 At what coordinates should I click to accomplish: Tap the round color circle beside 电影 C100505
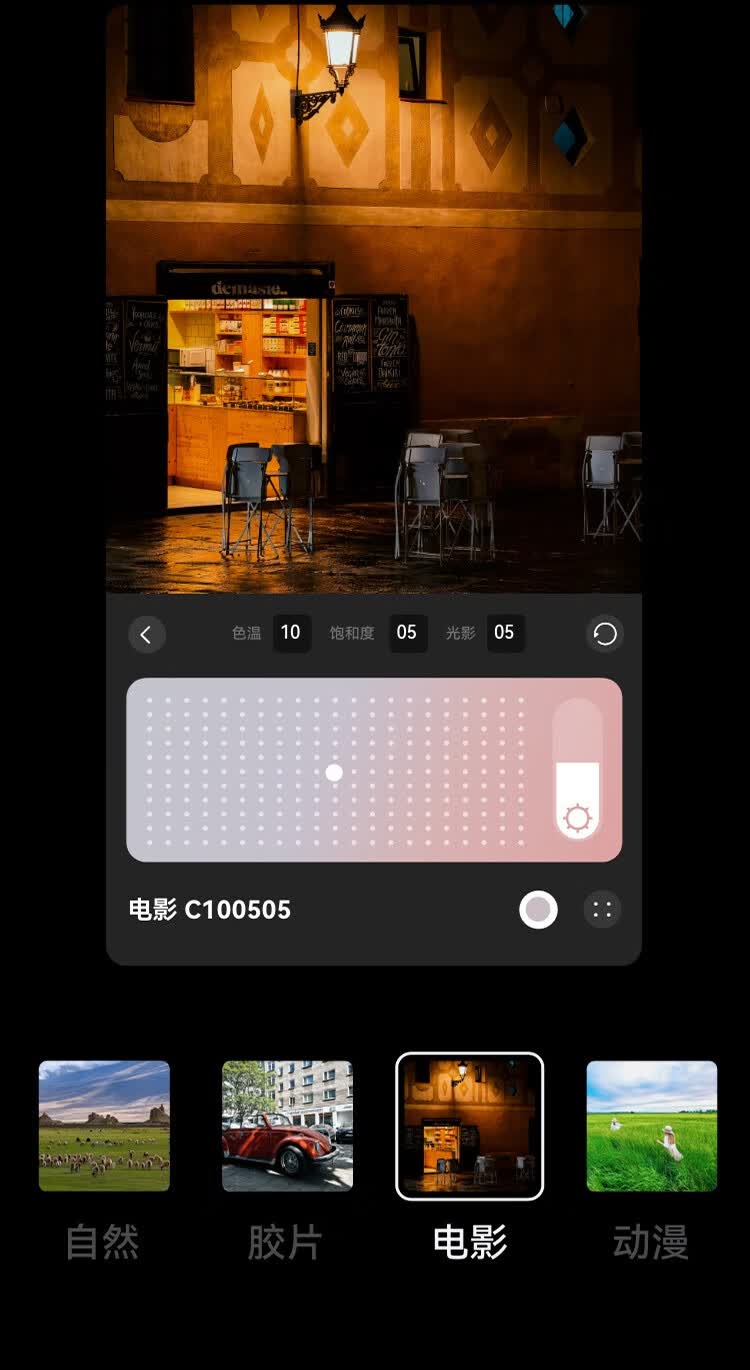(538, 909)
